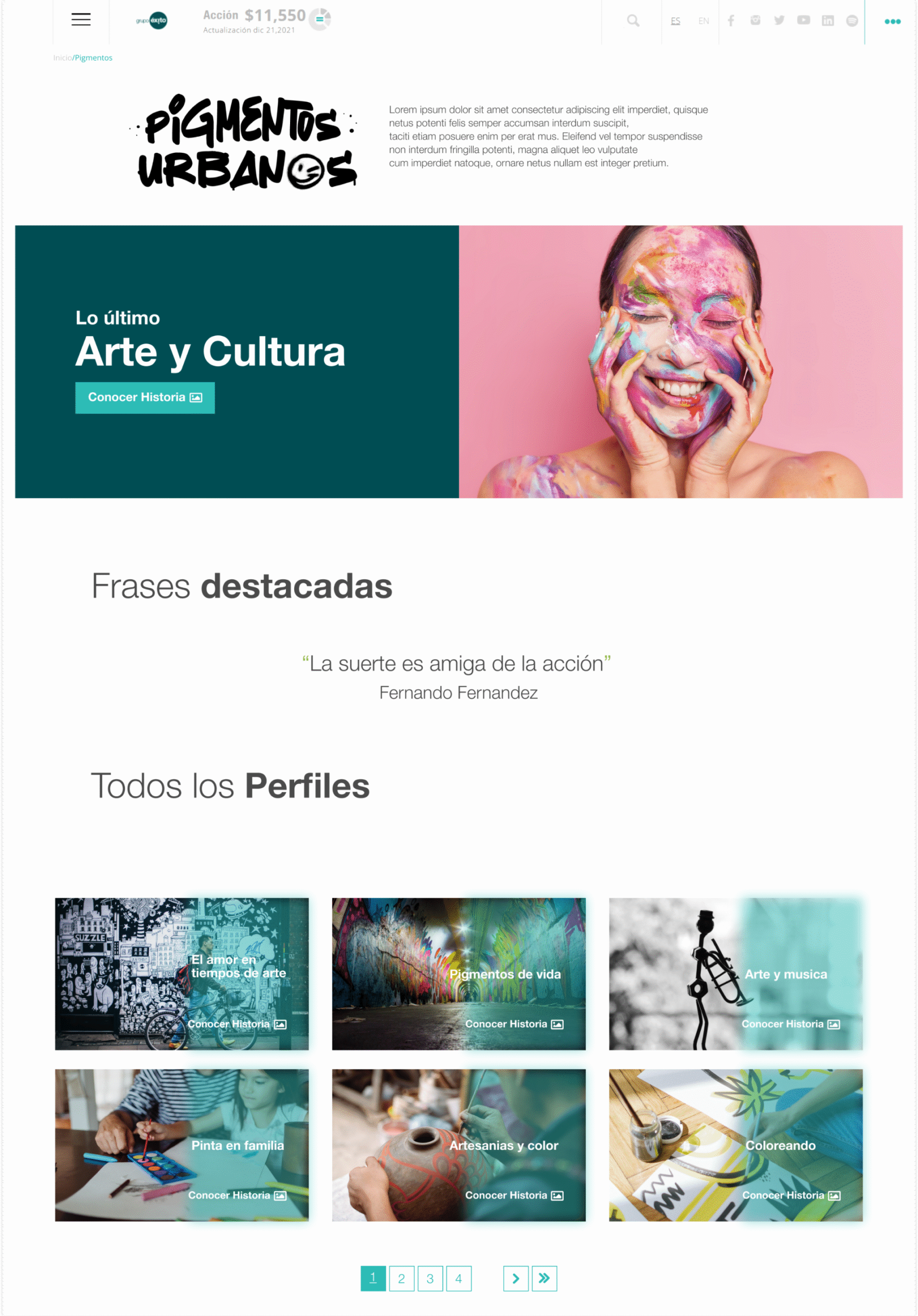Tap Conocer Historia on Arte y Cultura banner
This screenshot has height=1316, width=918.
(145, 397)
